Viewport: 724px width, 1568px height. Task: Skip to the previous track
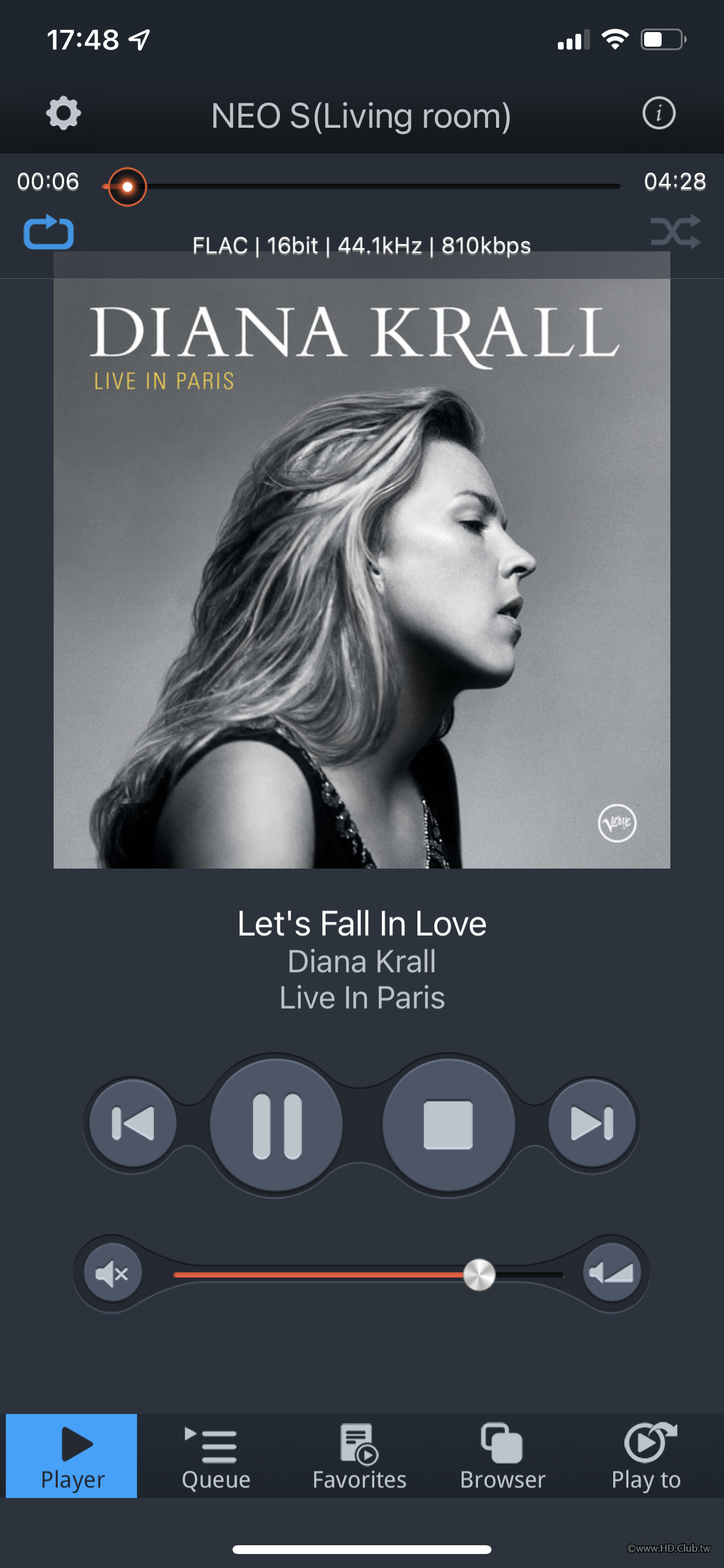pyautogui.click(x=133, y=1123)
